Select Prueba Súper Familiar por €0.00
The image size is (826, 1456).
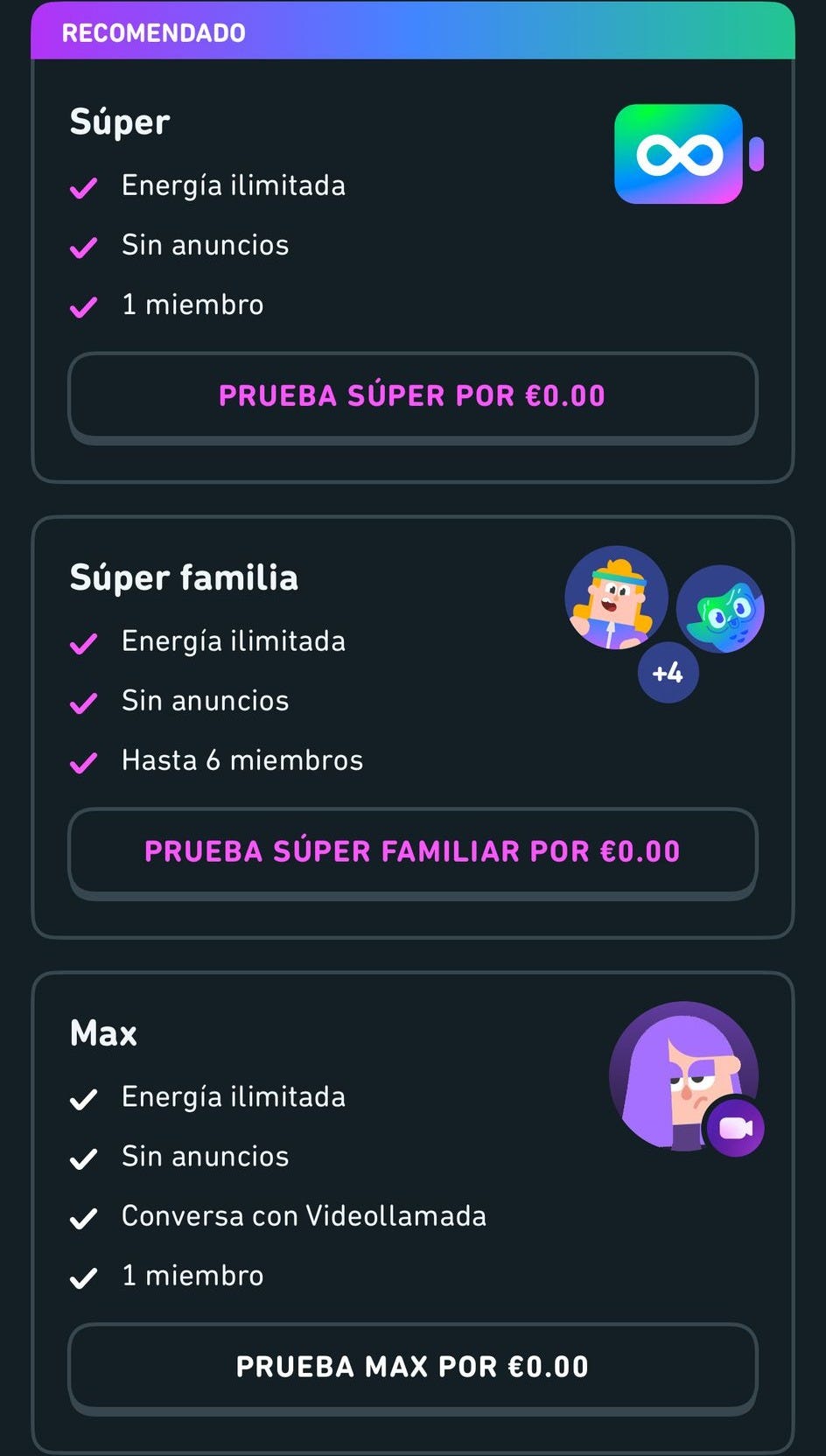[412, 853]
